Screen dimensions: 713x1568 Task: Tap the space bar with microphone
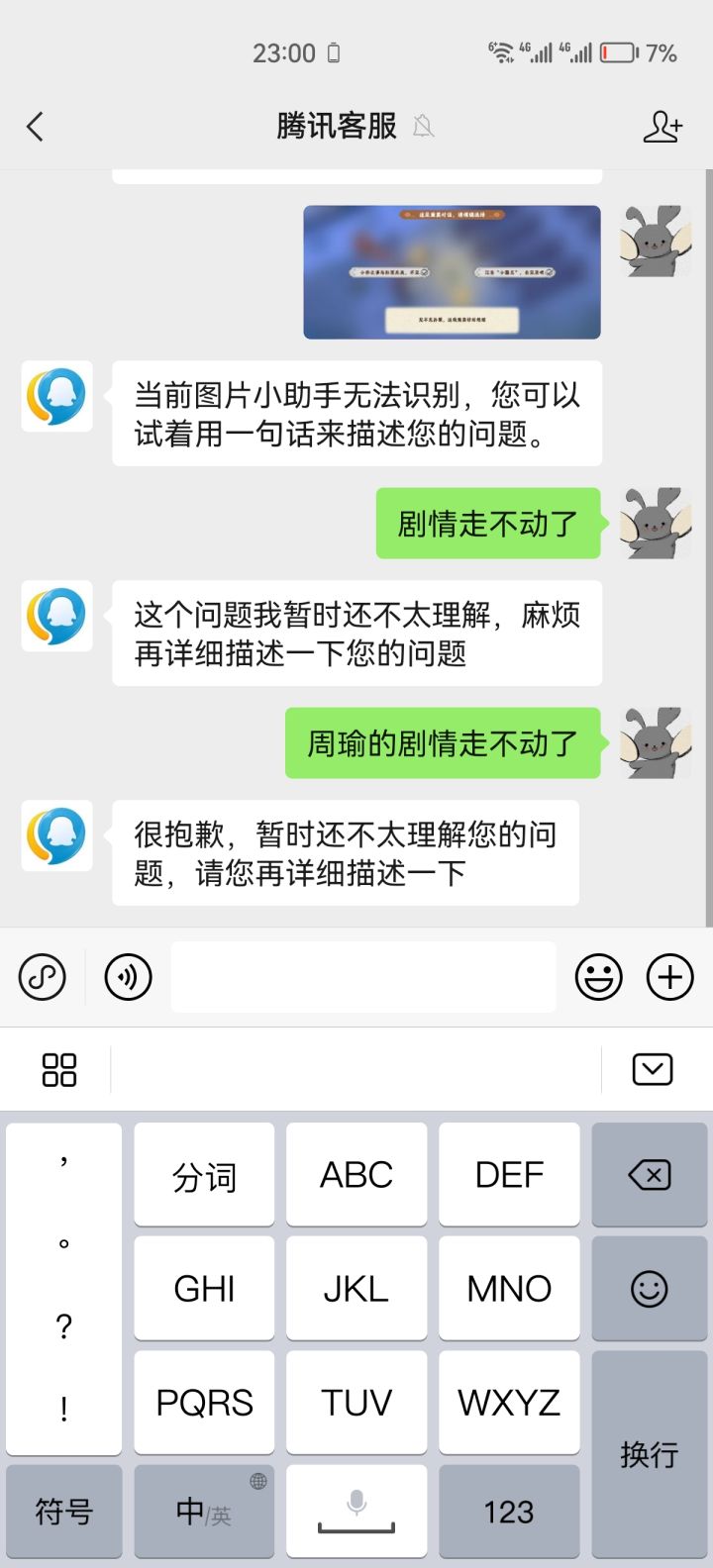click(x=356, y=1512)
